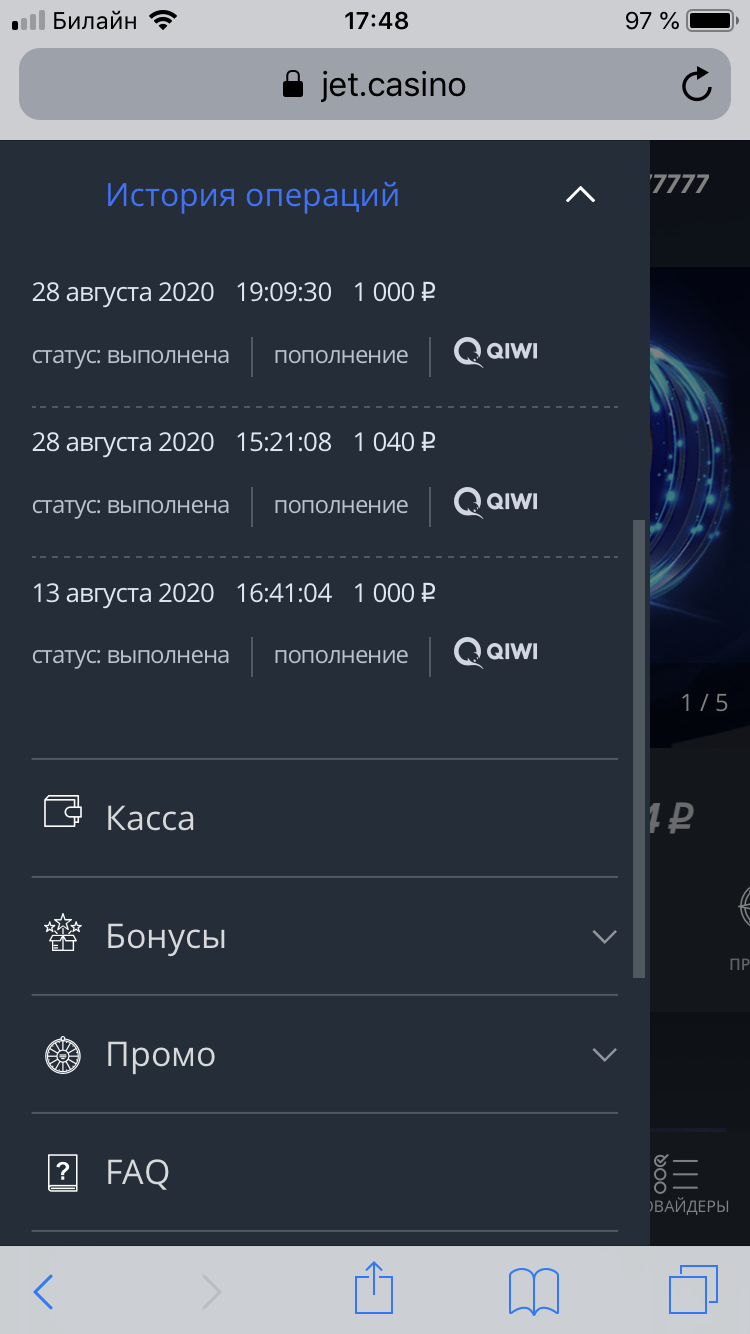Share this page from Safari toolbar

(x=375, y=1288)
